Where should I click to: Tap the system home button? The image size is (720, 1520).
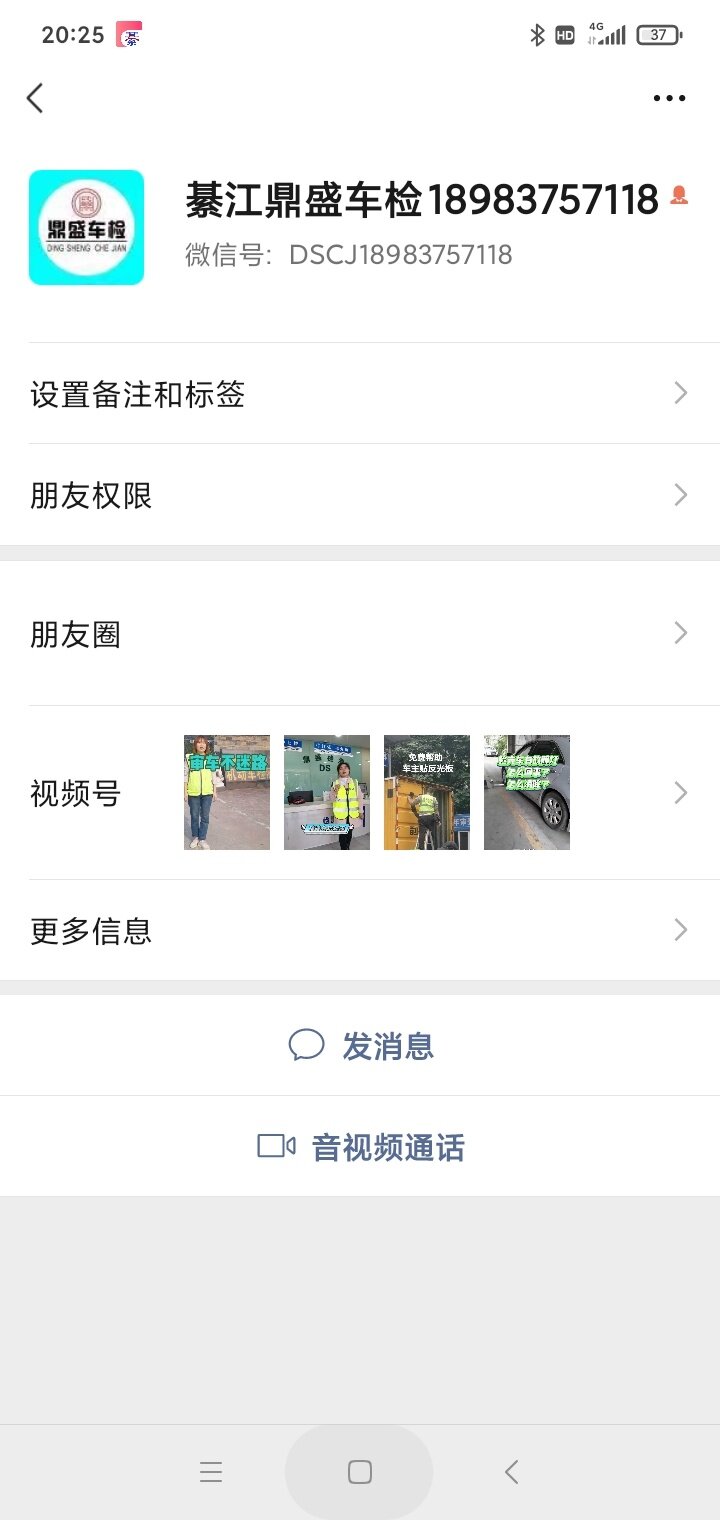[359, 1471]
